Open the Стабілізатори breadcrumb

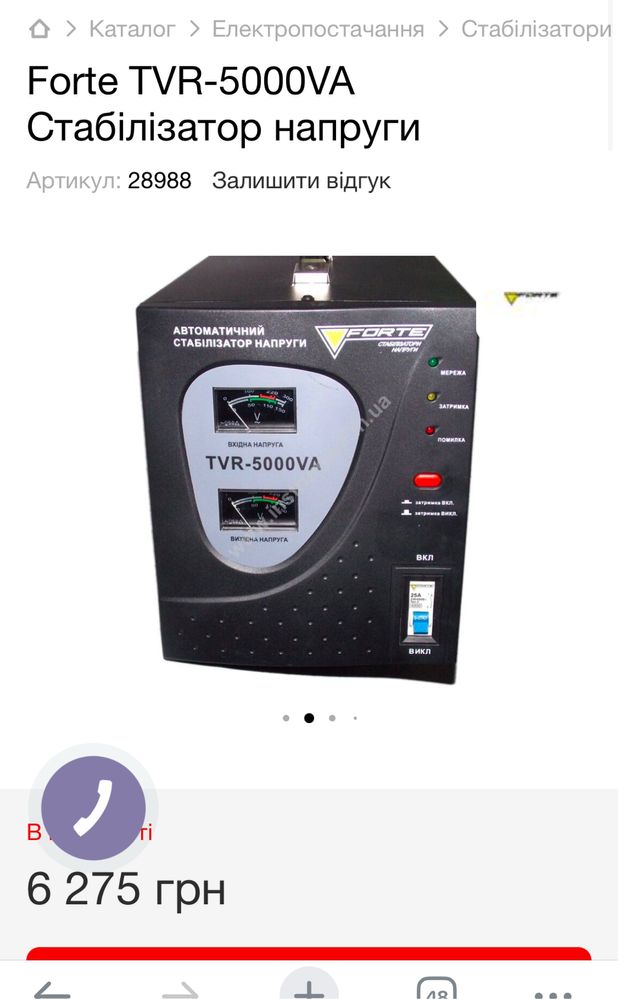pos(536,29)
